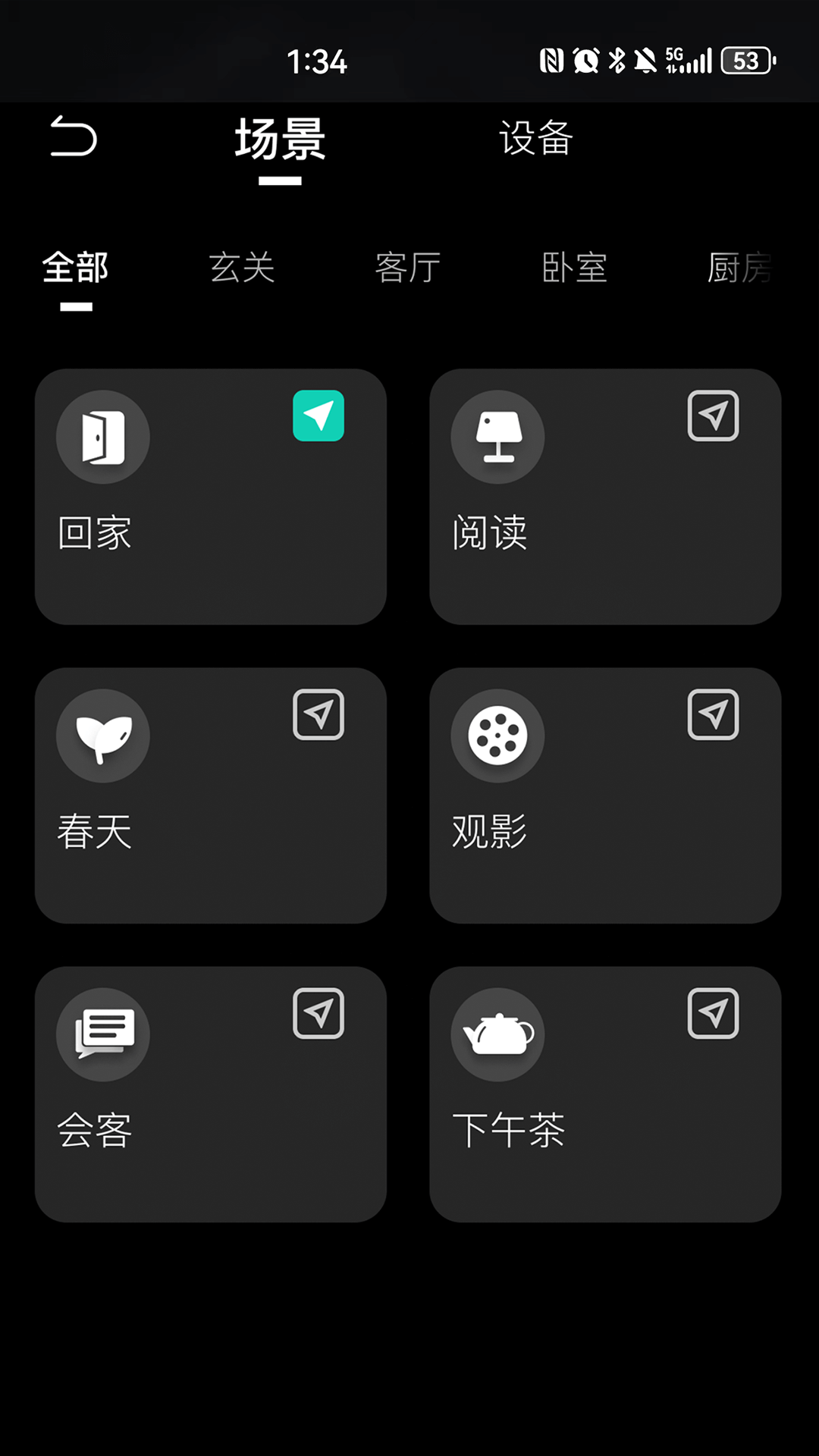The width and height of the screenshot is (819, 1456).
Task: Click the film reel icon for 观影
Action: pyautogui.click(x=498, y=736)
